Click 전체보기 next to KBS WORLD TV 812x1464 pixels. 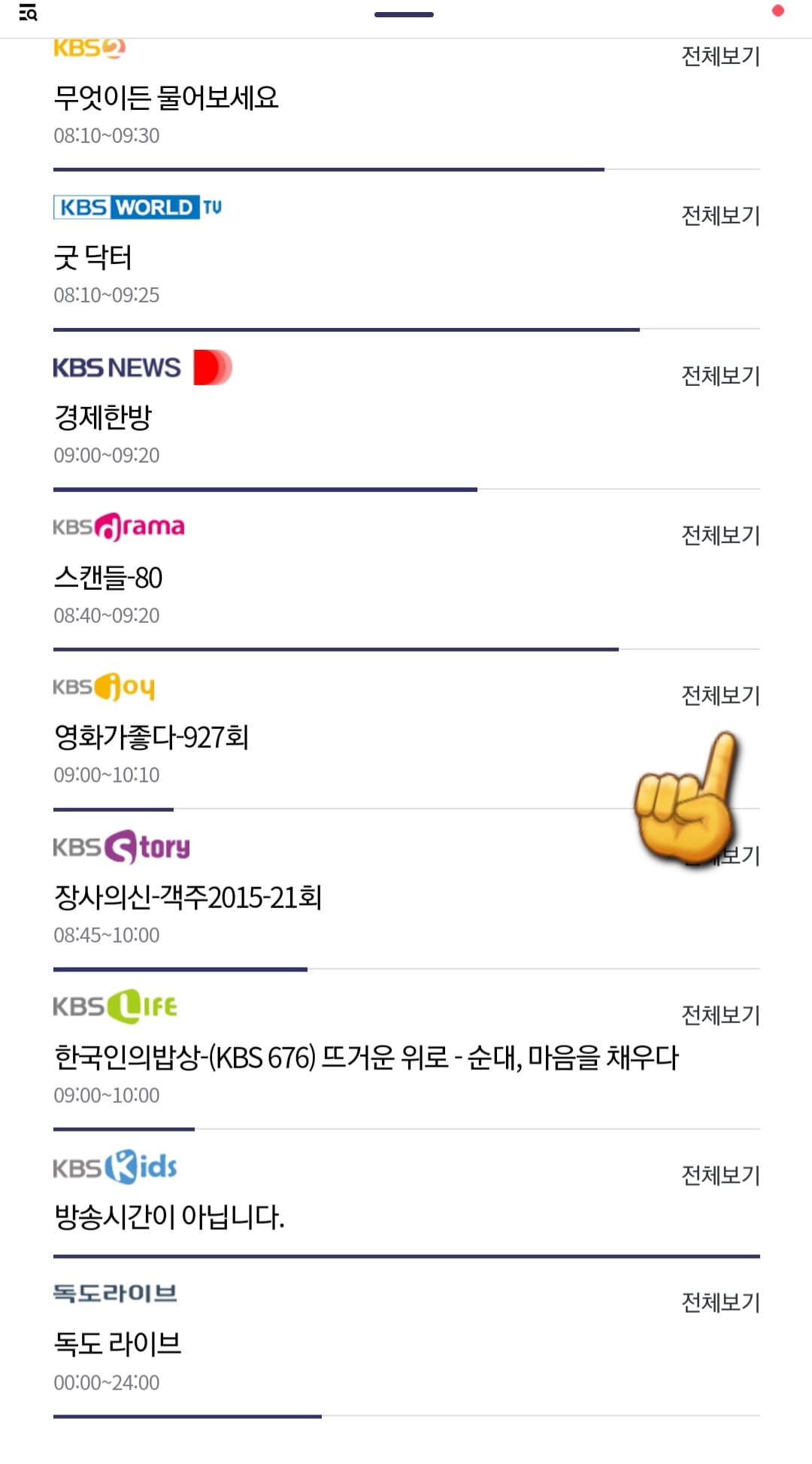pyautogui.click(x=719, y=215)
